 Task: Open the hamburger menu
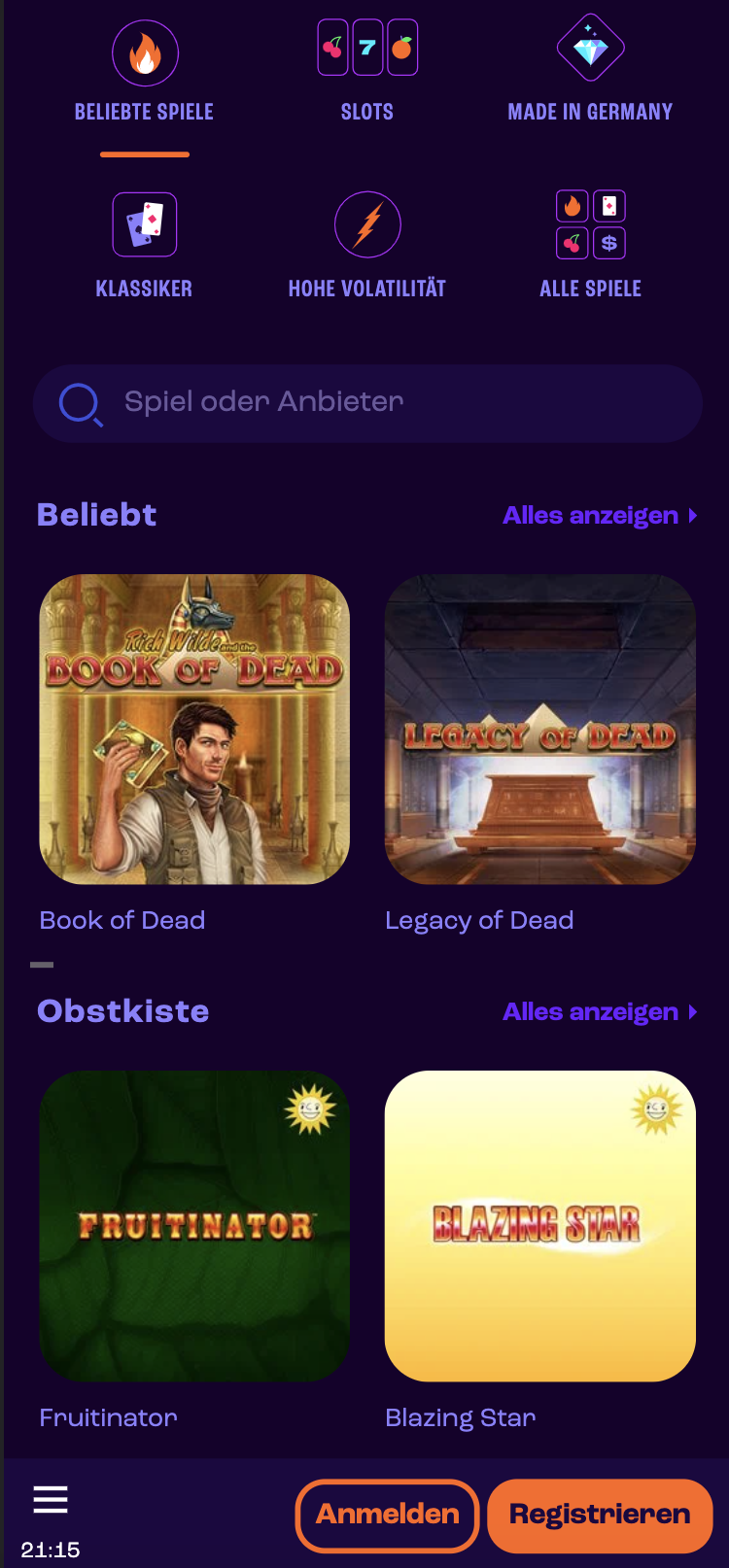[51, 1500]
